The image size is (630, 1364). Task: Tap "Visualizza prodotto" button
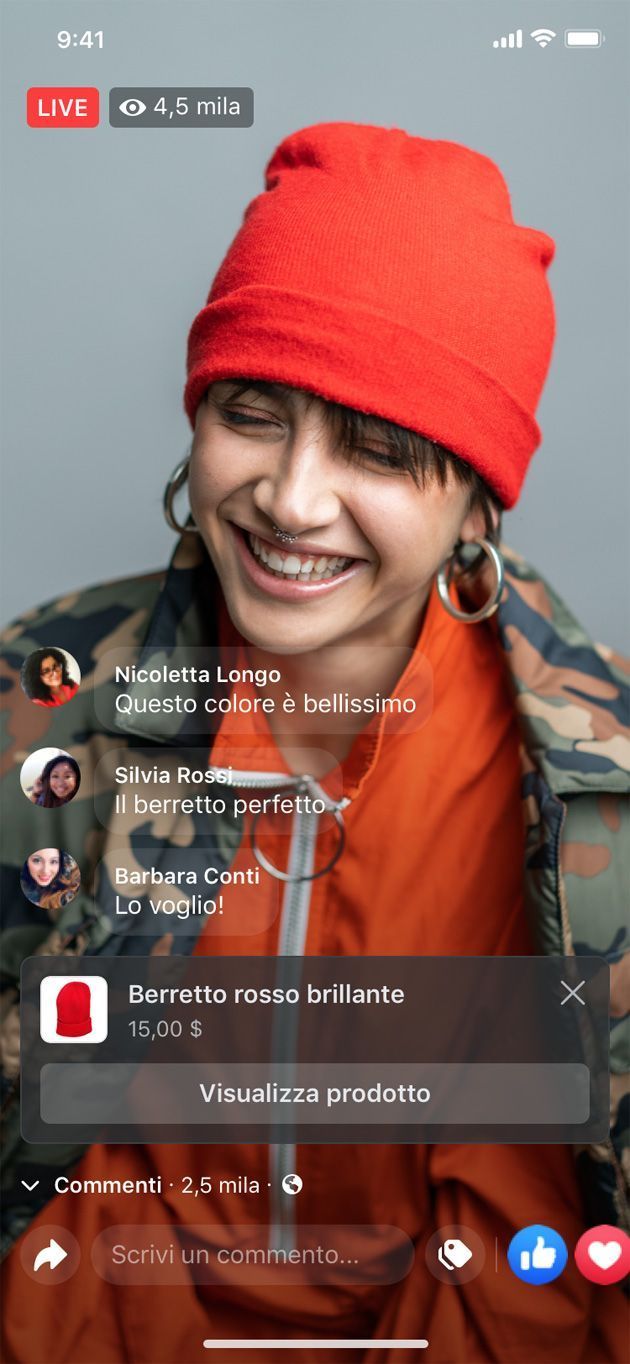click(314, 1093)
